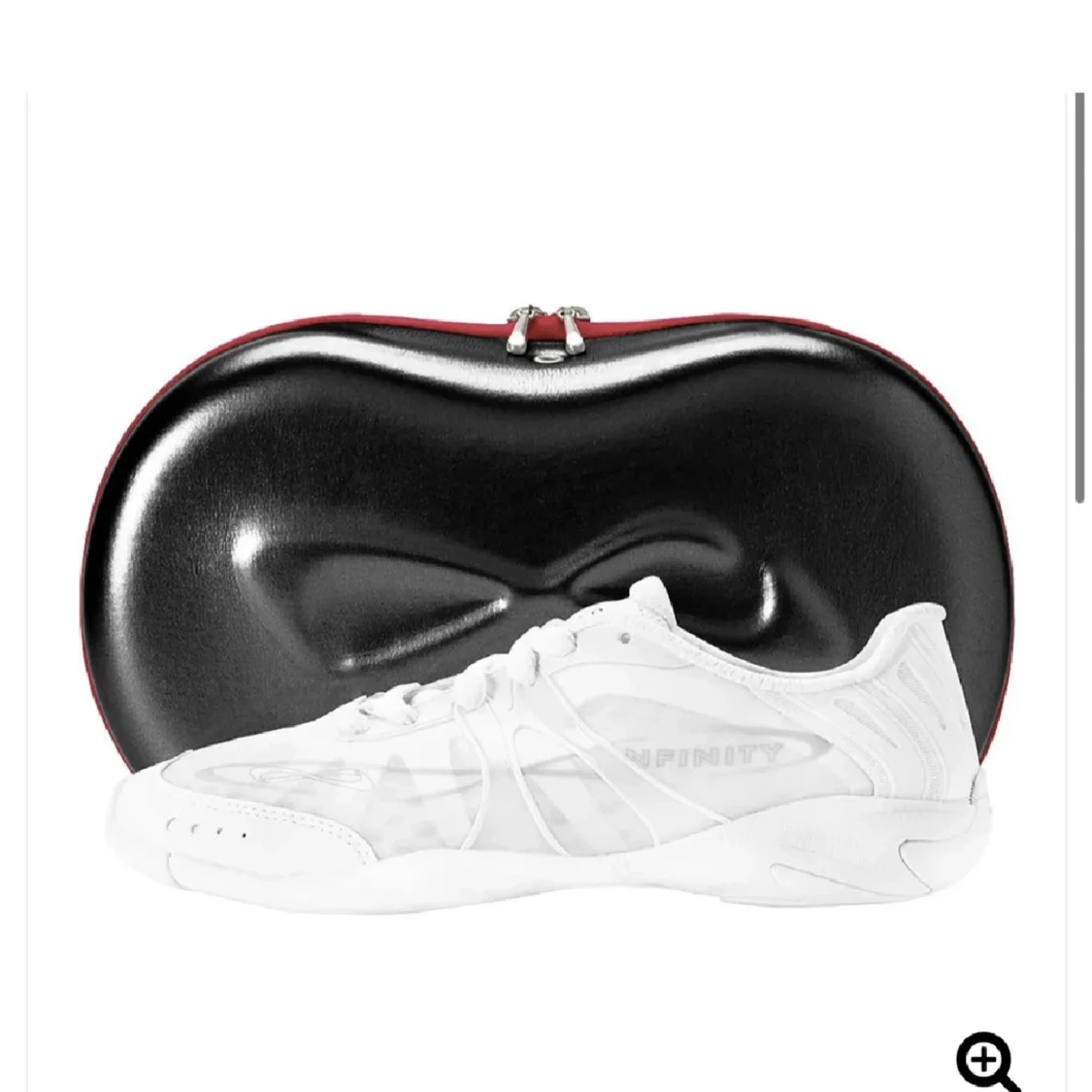Open the shoe and case product image
The width and height of the screenshot is (1092, 1092).
pos(548,602)
